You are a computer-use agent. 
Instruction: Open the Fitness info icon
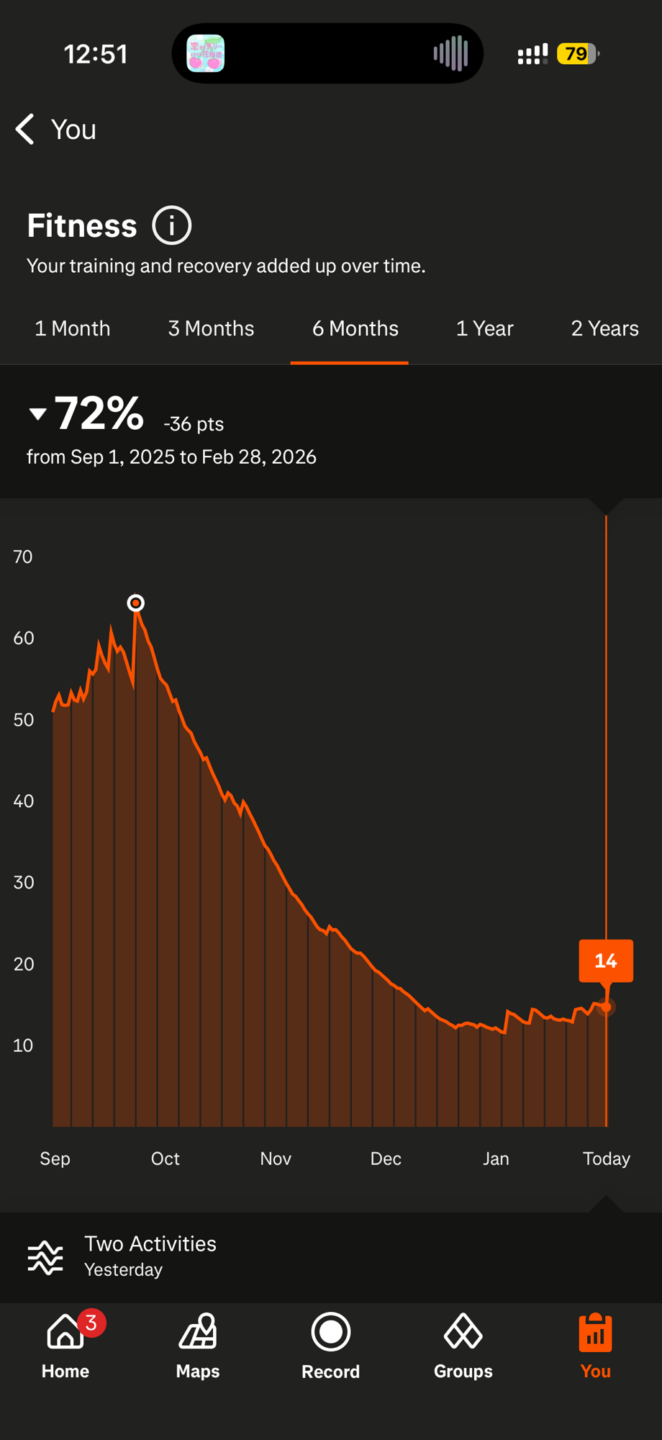point(171,226)
